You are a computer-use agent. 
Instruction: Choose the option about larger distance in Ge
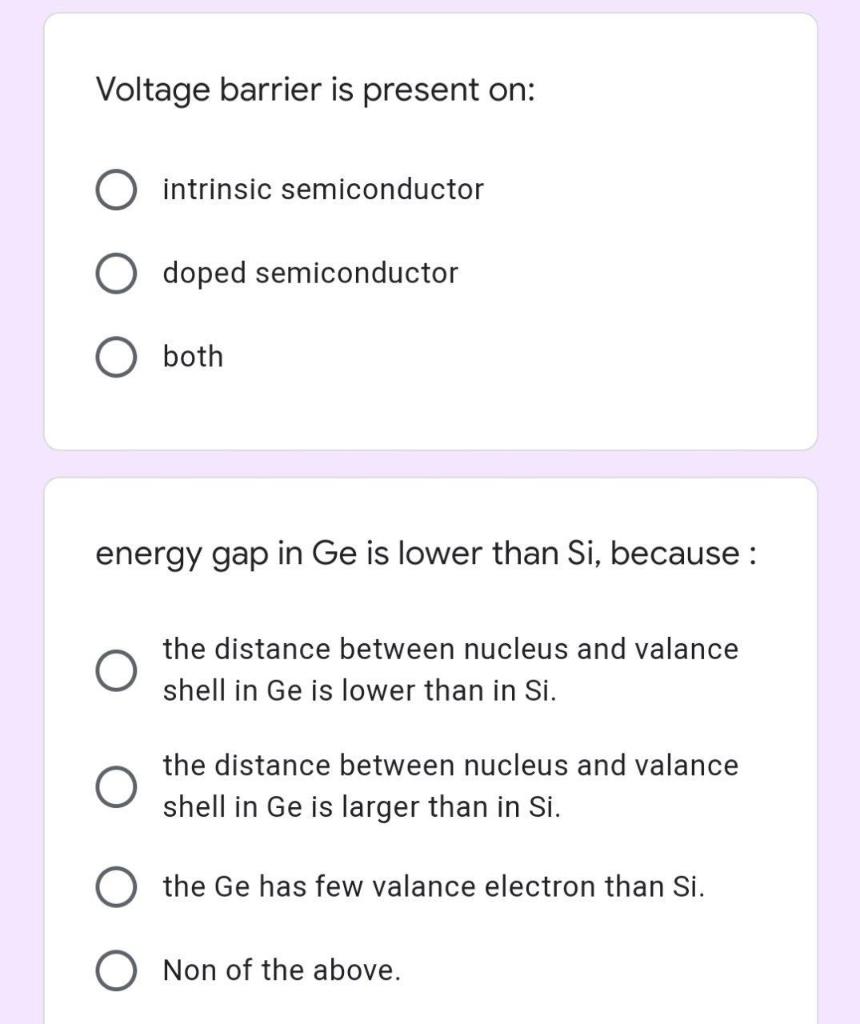coord(117,786)
